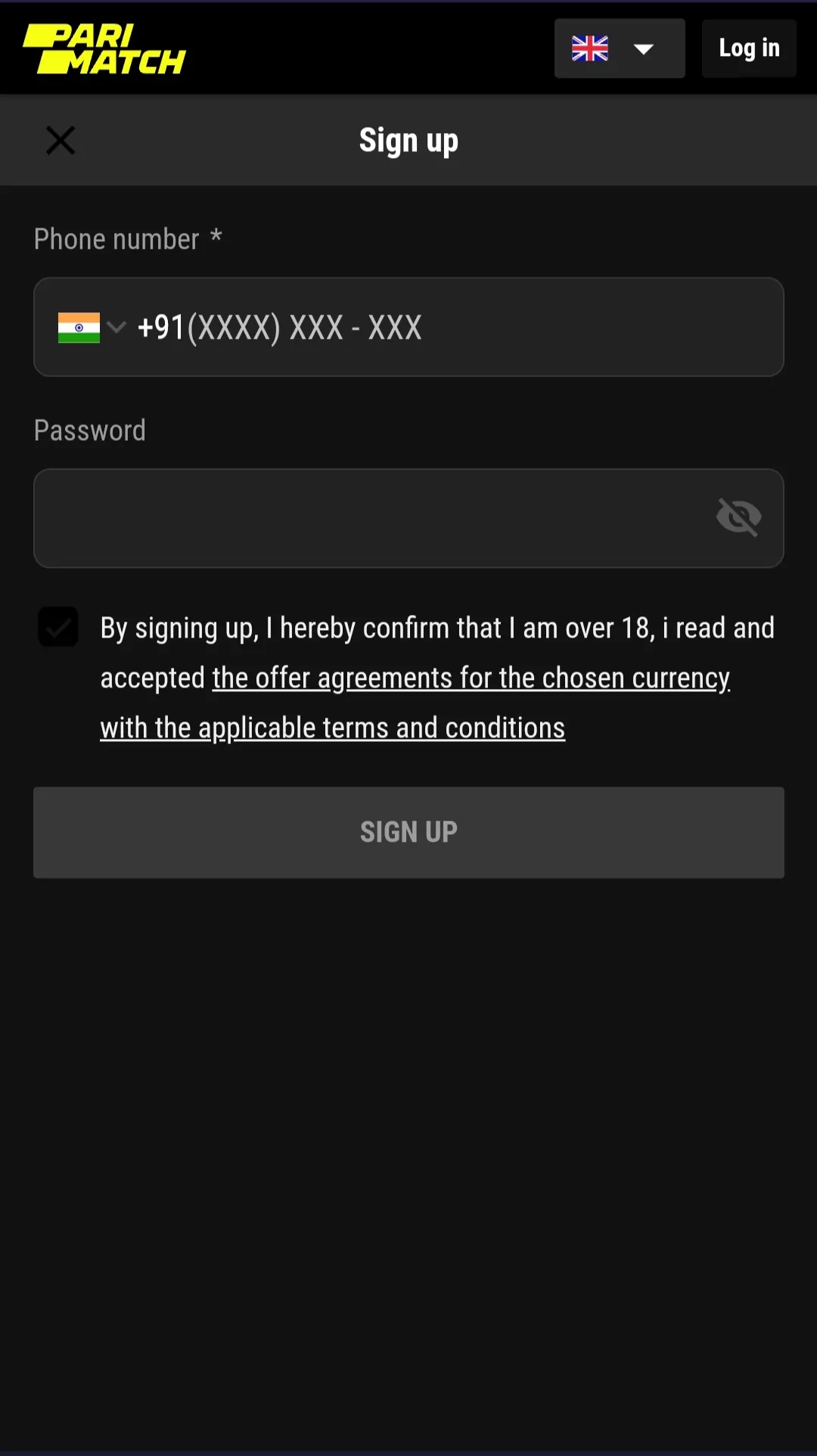
Task: Go to Log in
Action: tap(748, 49)
